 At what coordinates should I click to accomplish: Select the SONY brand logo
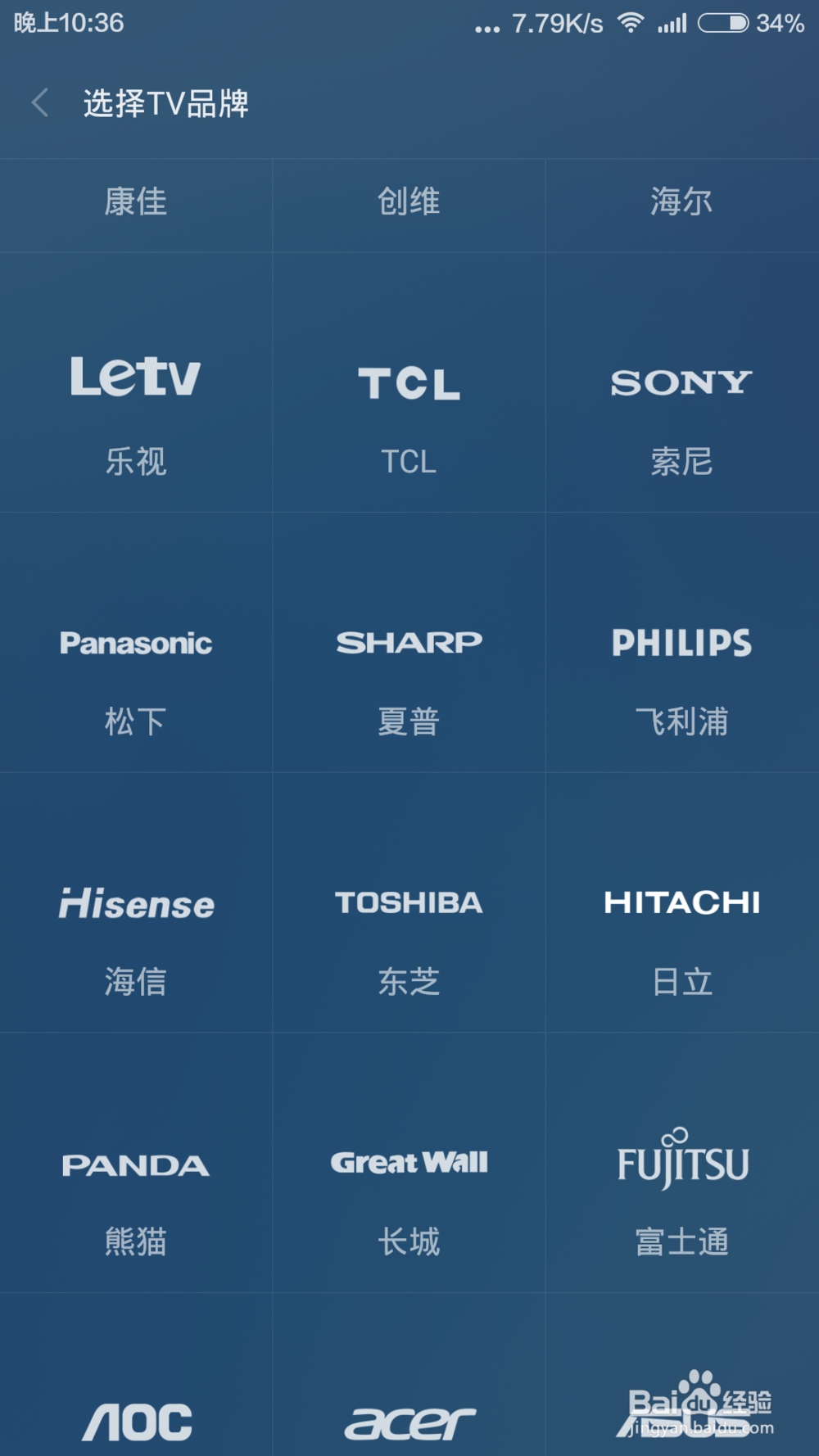(681, 382)
